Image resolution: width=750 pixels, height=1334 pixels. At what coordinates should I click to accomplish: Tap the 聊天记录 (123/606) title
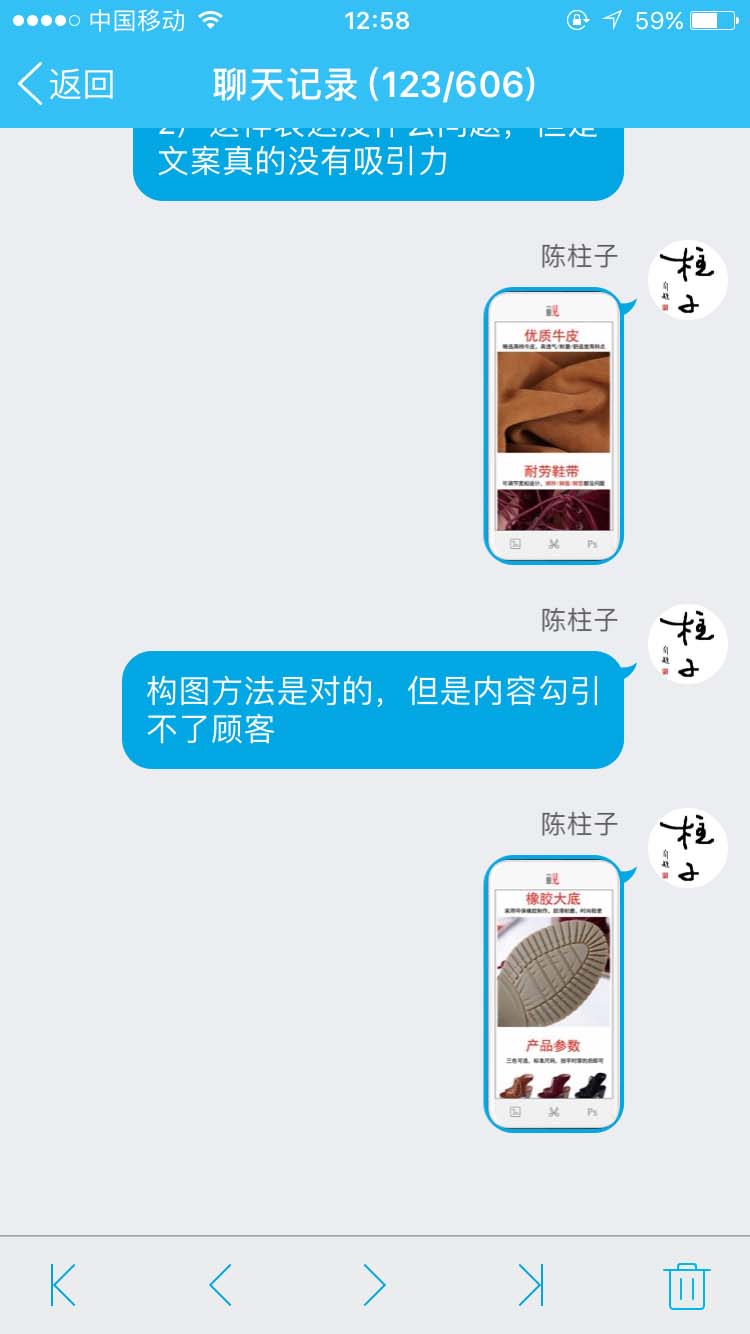tap(374, 86)
